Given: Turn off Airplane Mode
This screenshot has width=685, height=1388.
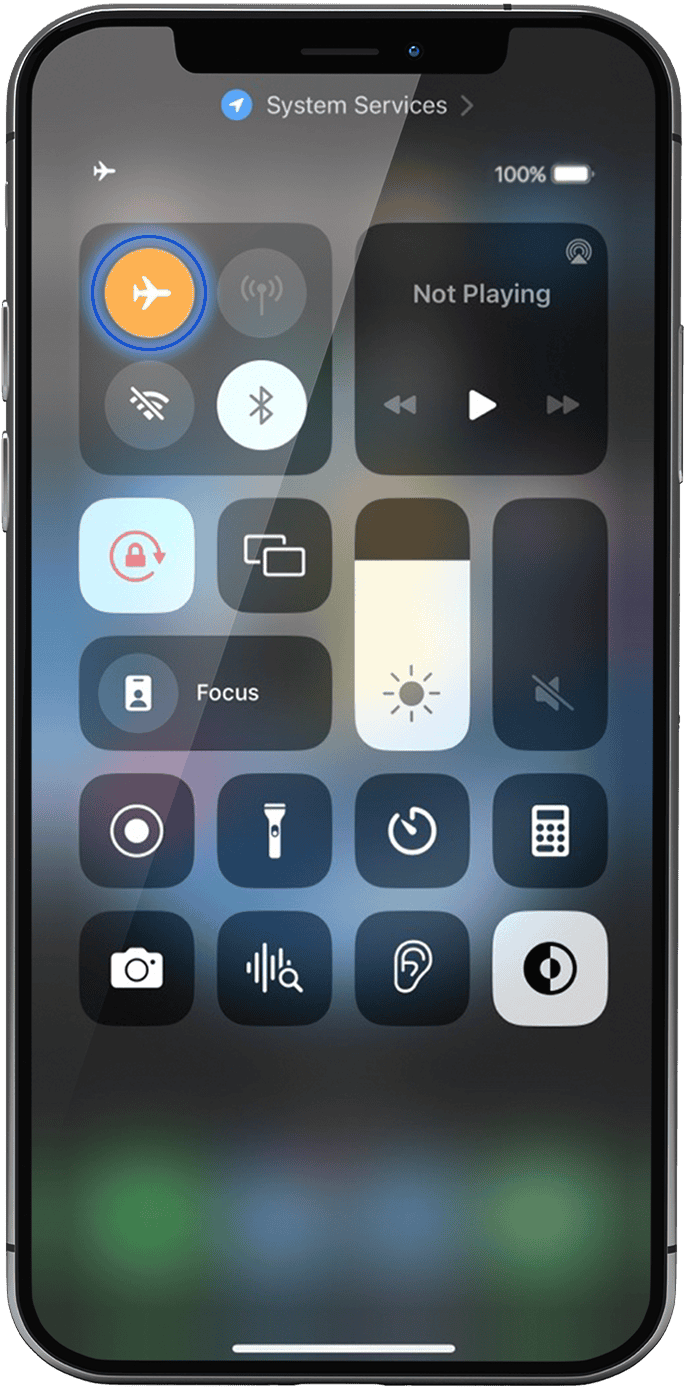Looking at the screenshot, I should pos(149,294).
